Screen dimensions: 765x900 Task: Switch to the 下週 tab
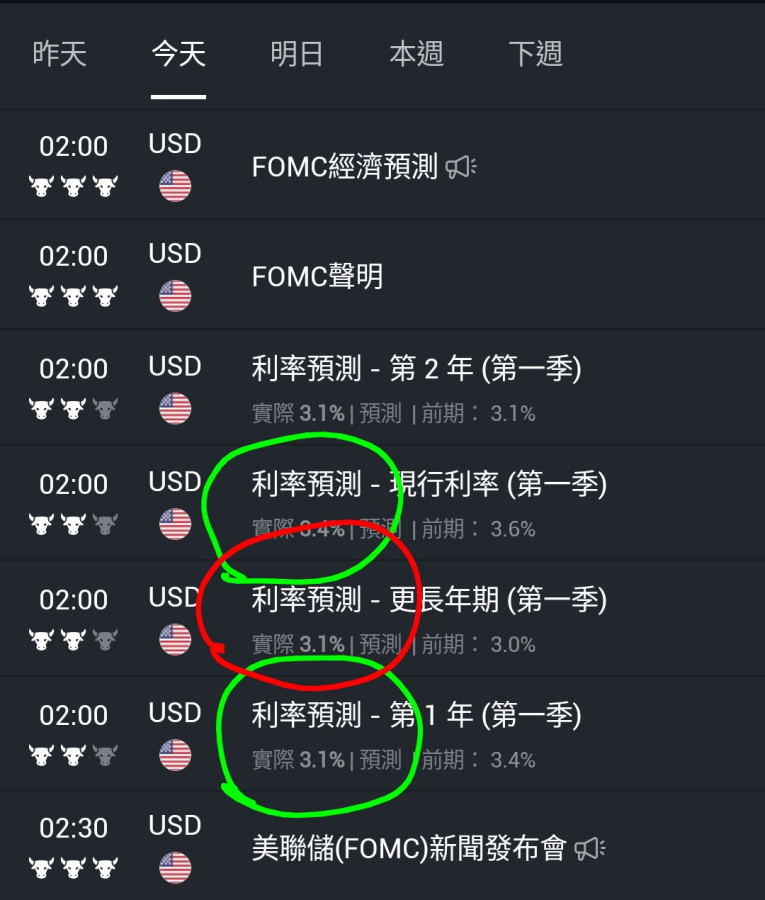click(x=536, y=54)
